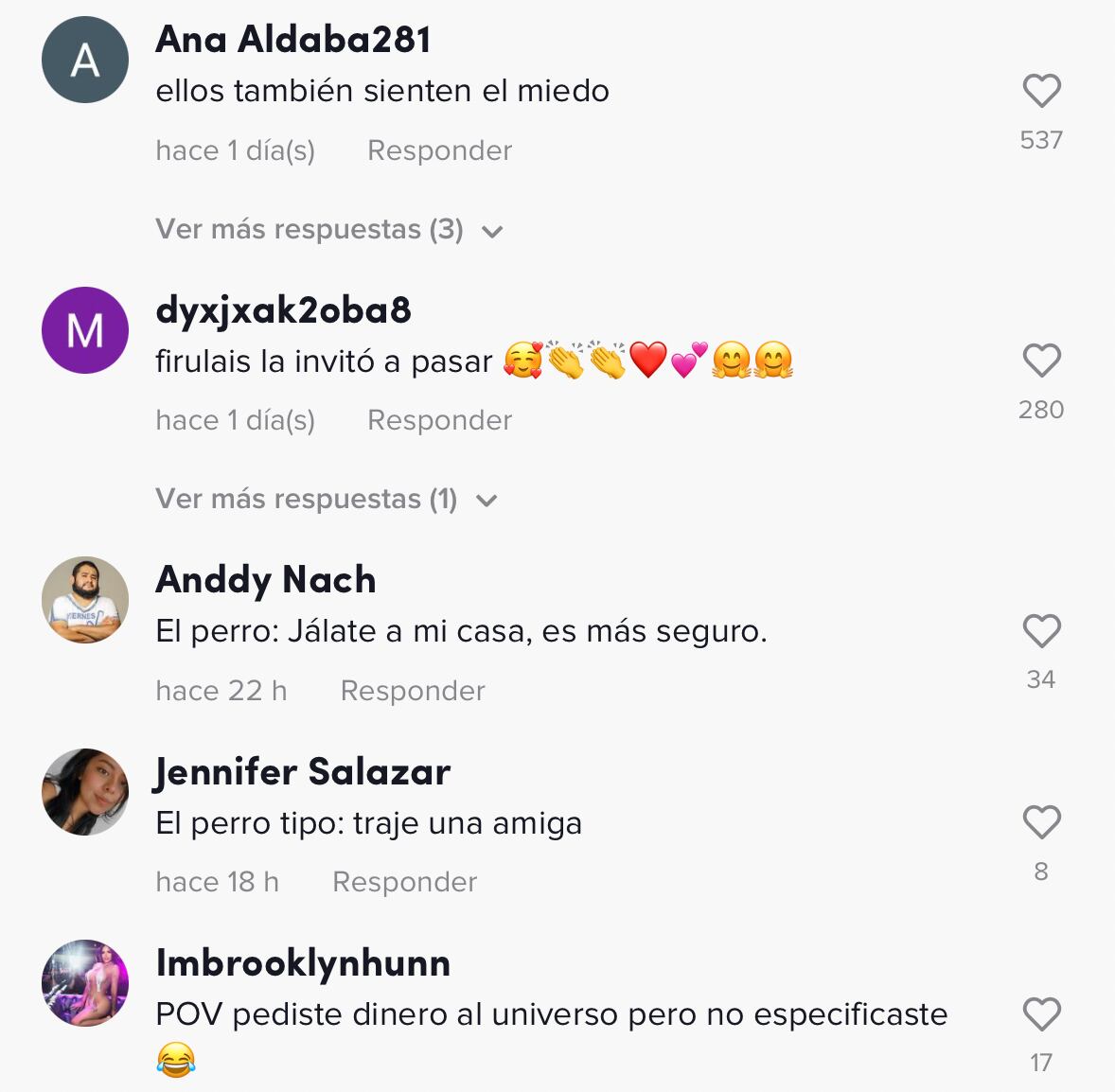Like dyxjxak2oba8's comment
Screen dimensions: 1115x1092
pos(1041,361)
